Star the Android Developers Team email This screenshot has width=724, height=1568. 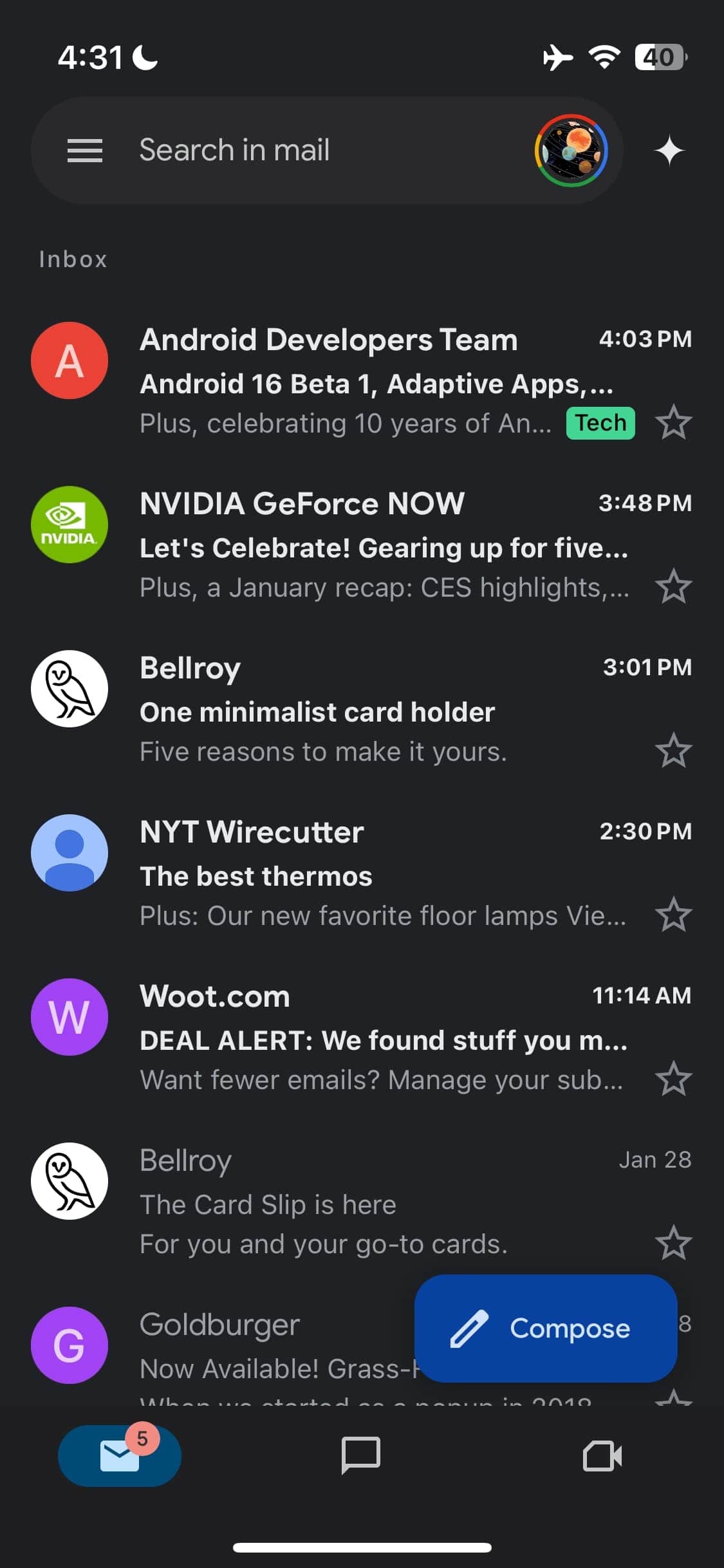(673, 423)
